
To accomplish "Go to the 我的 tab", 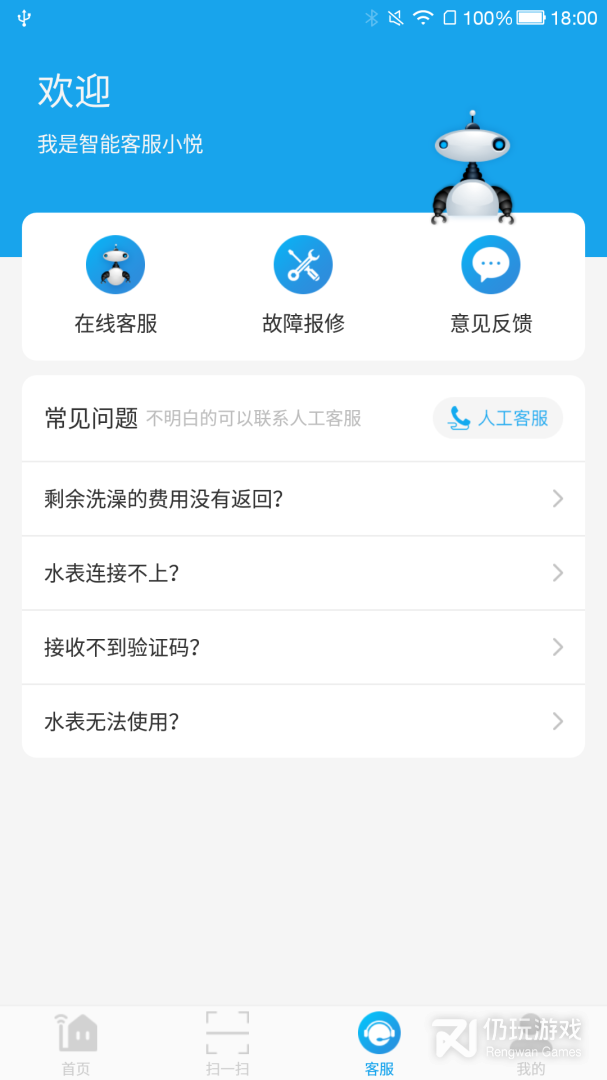I will tap(531, 1043).
